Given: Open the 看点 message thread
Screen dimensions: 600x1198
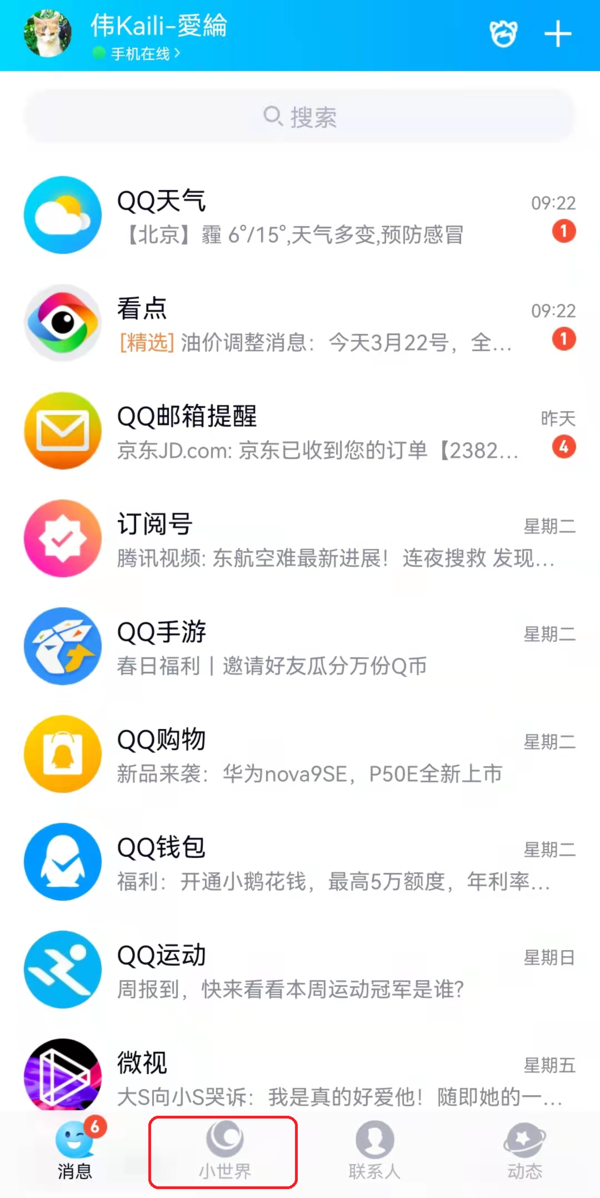Looking at the screenshot, I should 300,324.
